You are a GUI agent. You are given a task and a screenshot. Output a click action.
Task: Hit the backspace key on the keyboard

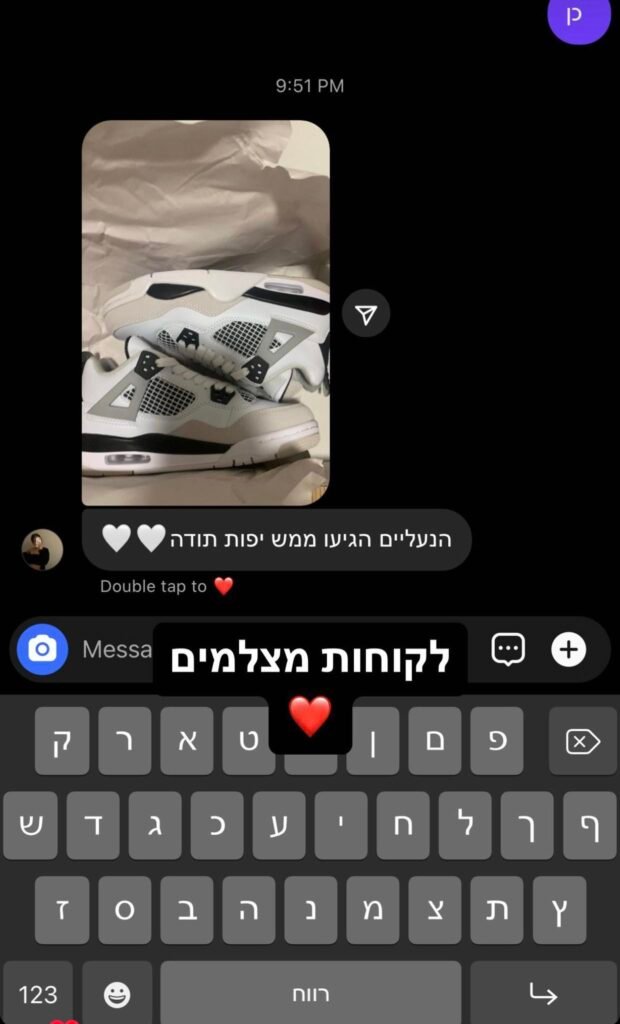582,741
